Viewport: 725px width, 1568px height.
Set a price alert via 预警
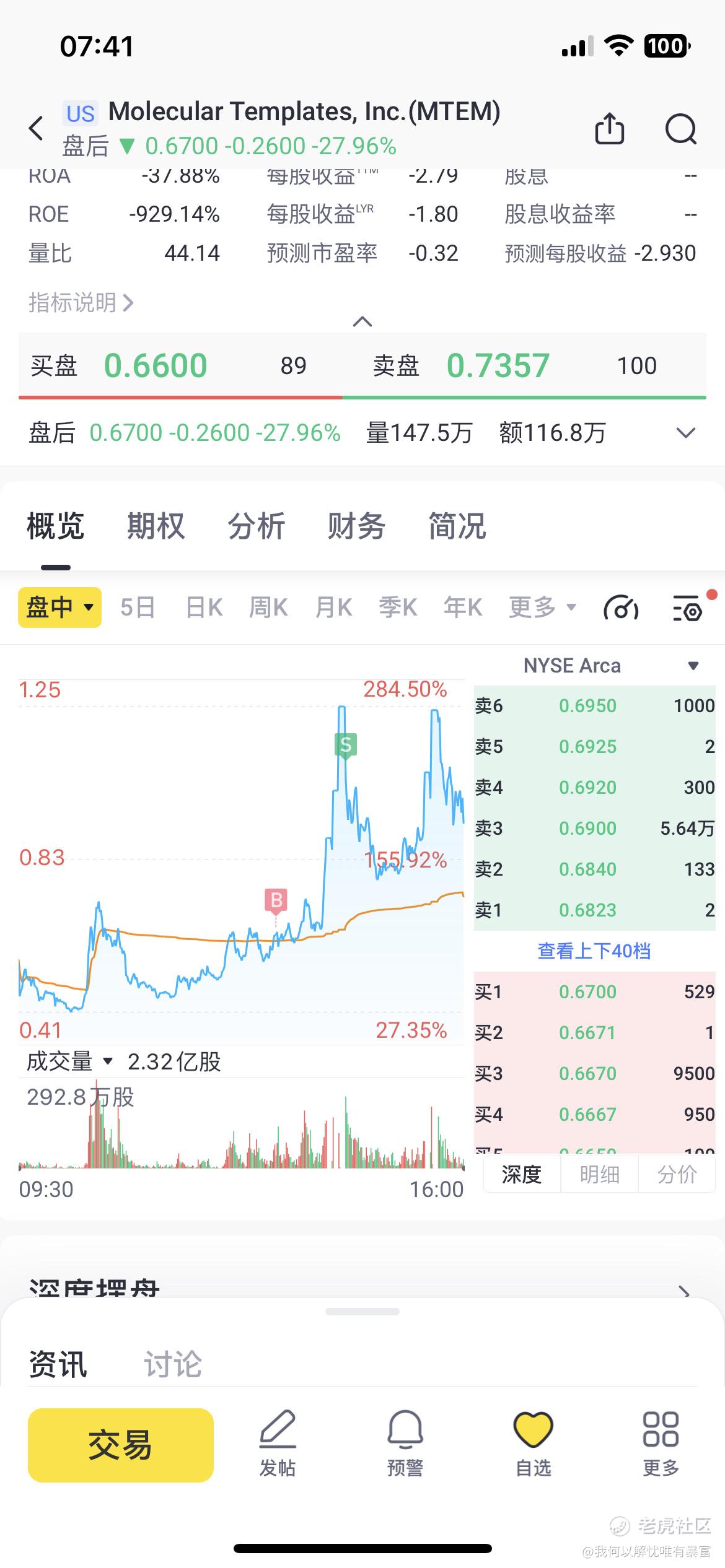pos(405,1444)
